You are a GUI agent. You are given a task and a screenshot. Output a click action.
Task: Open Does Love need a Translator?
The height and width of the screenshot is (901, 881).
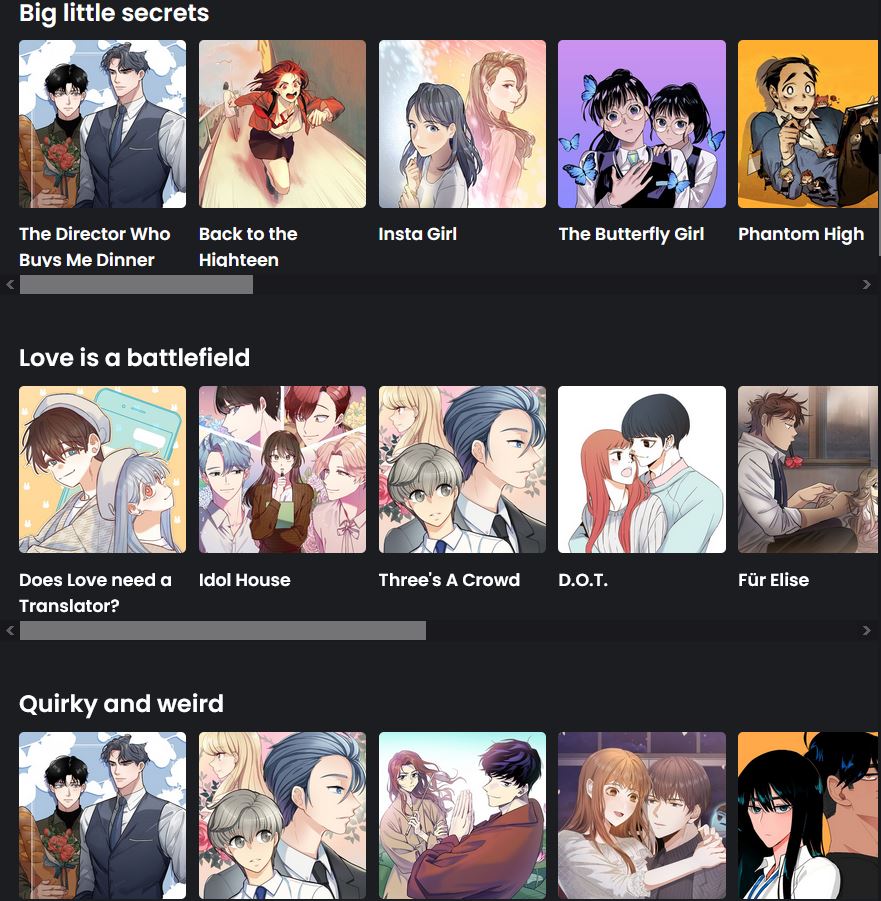coord(102,470)
